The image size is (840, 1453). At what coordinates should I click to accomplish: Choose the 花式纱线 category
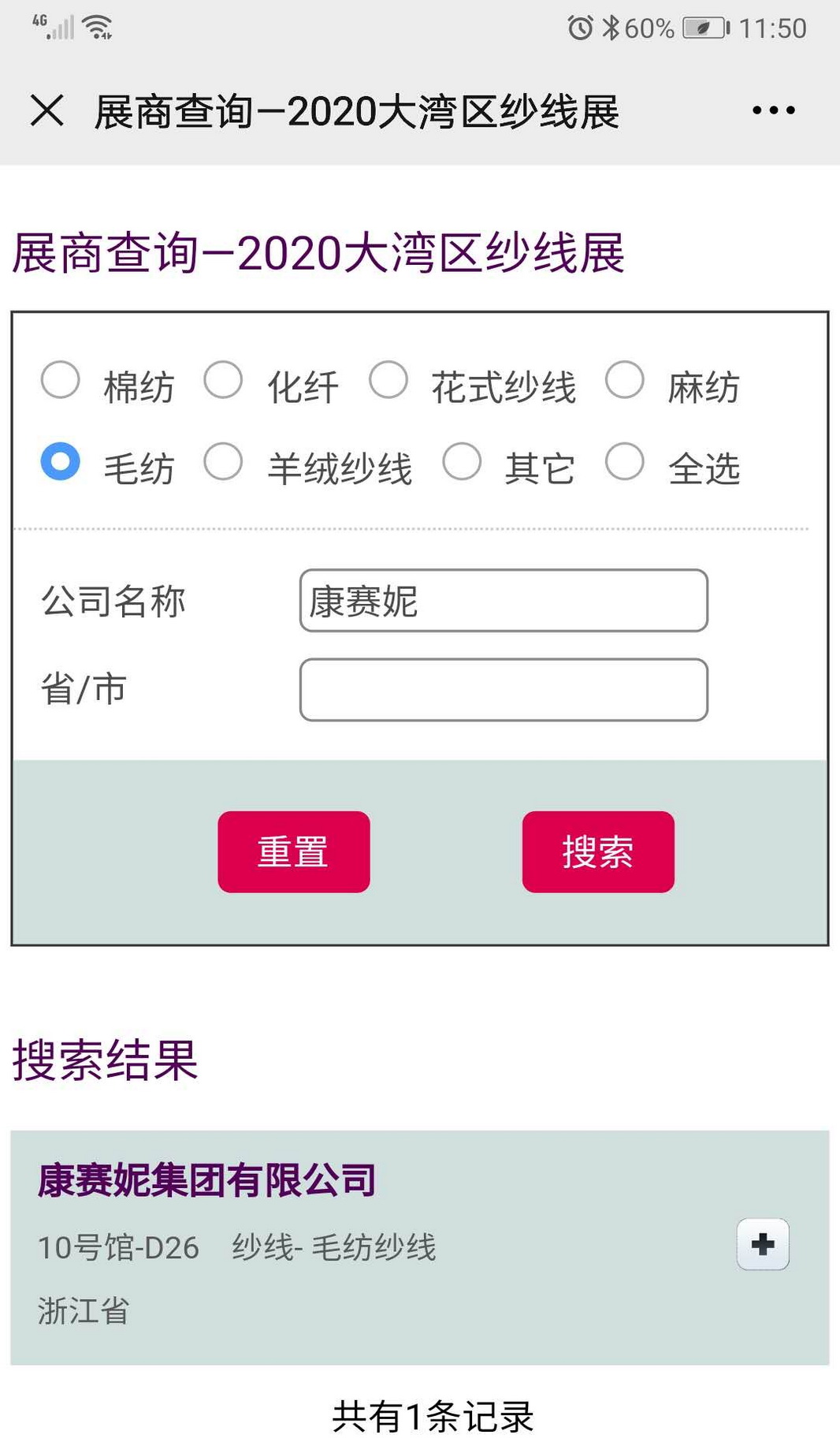(388, 380)
